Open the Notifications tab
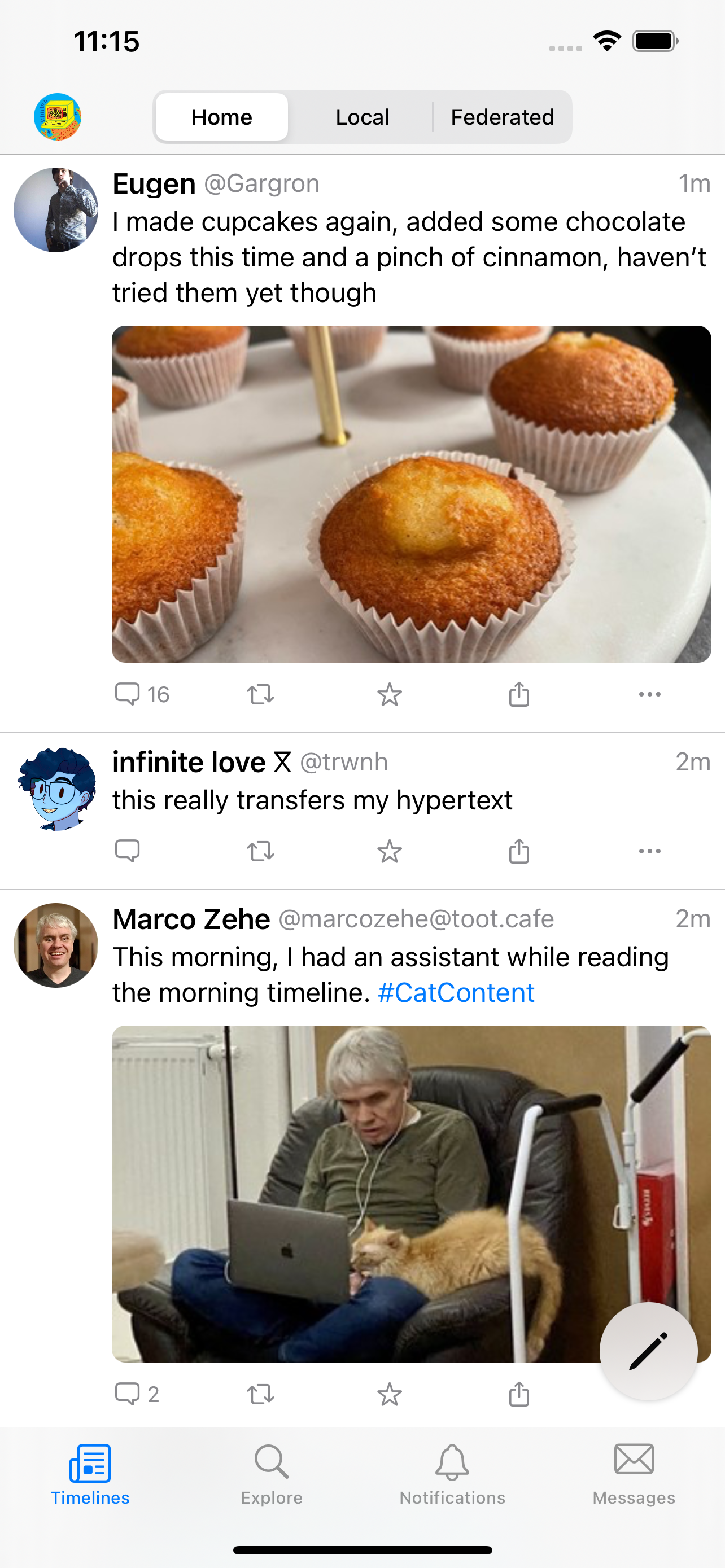Screen dimensions: 725x1568 (452, 1474)
